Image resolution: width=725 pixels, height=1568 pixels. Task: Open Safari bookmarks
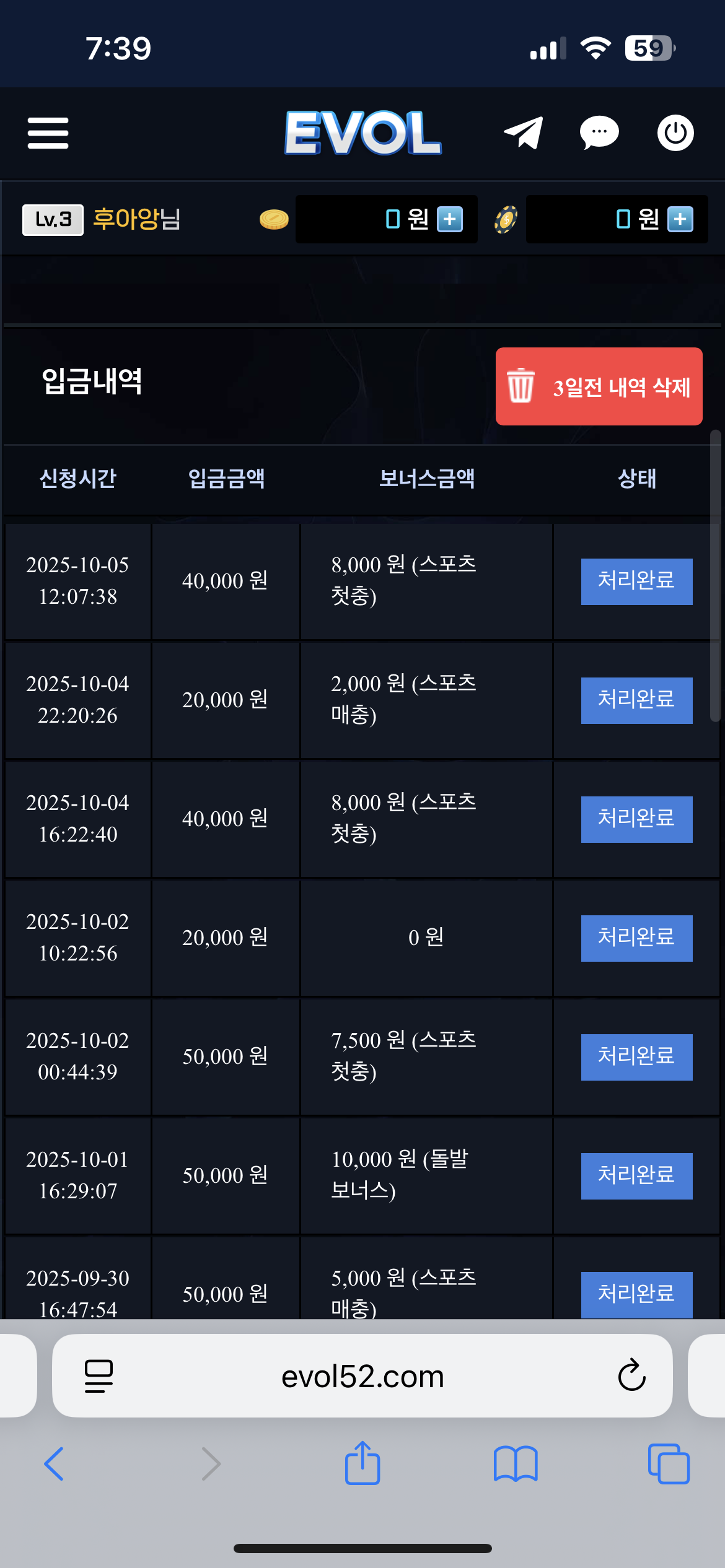pos(516,1464)
